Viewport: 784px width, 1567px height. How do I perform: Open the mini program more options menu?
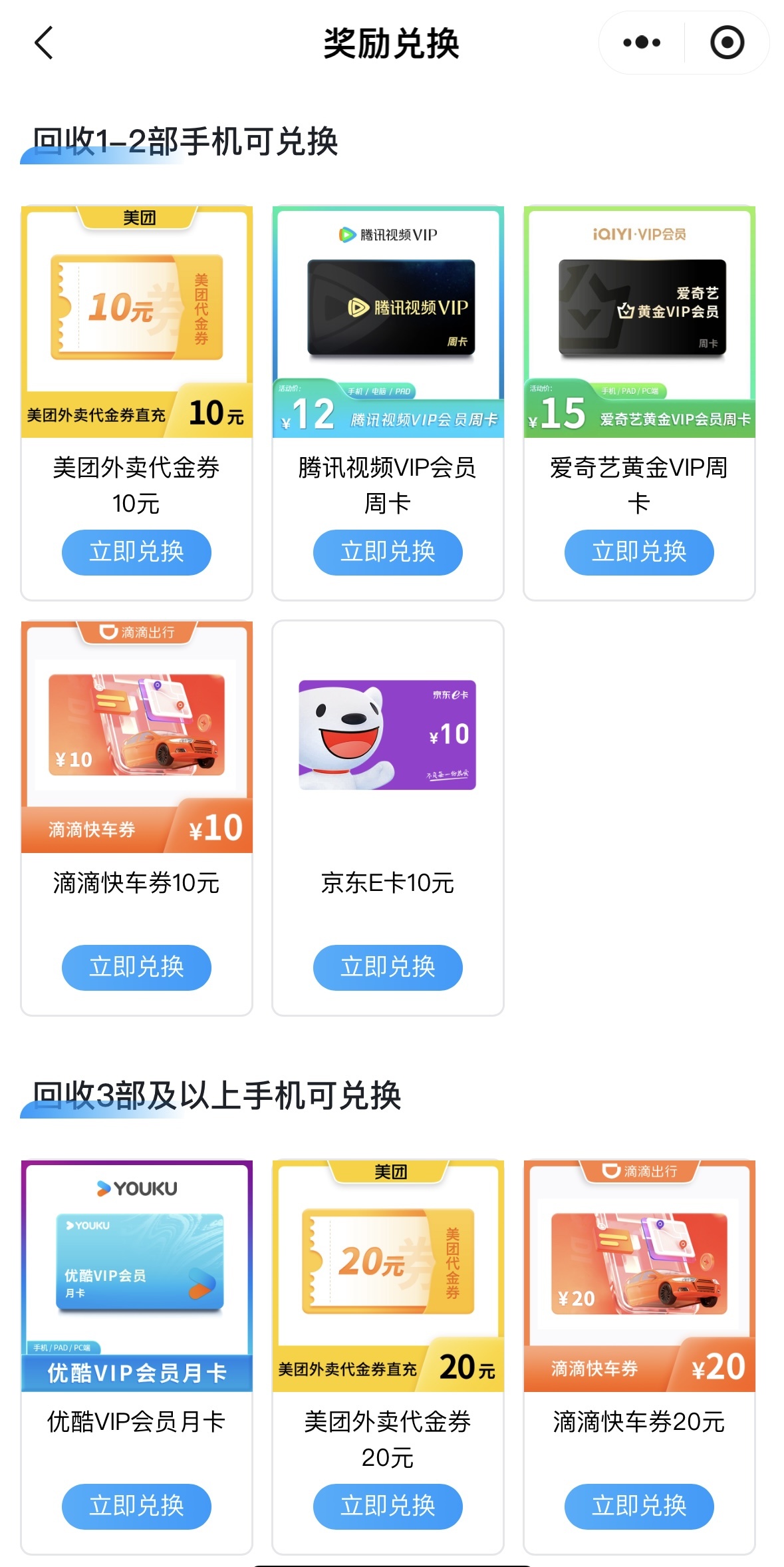[x=642, y=43]
